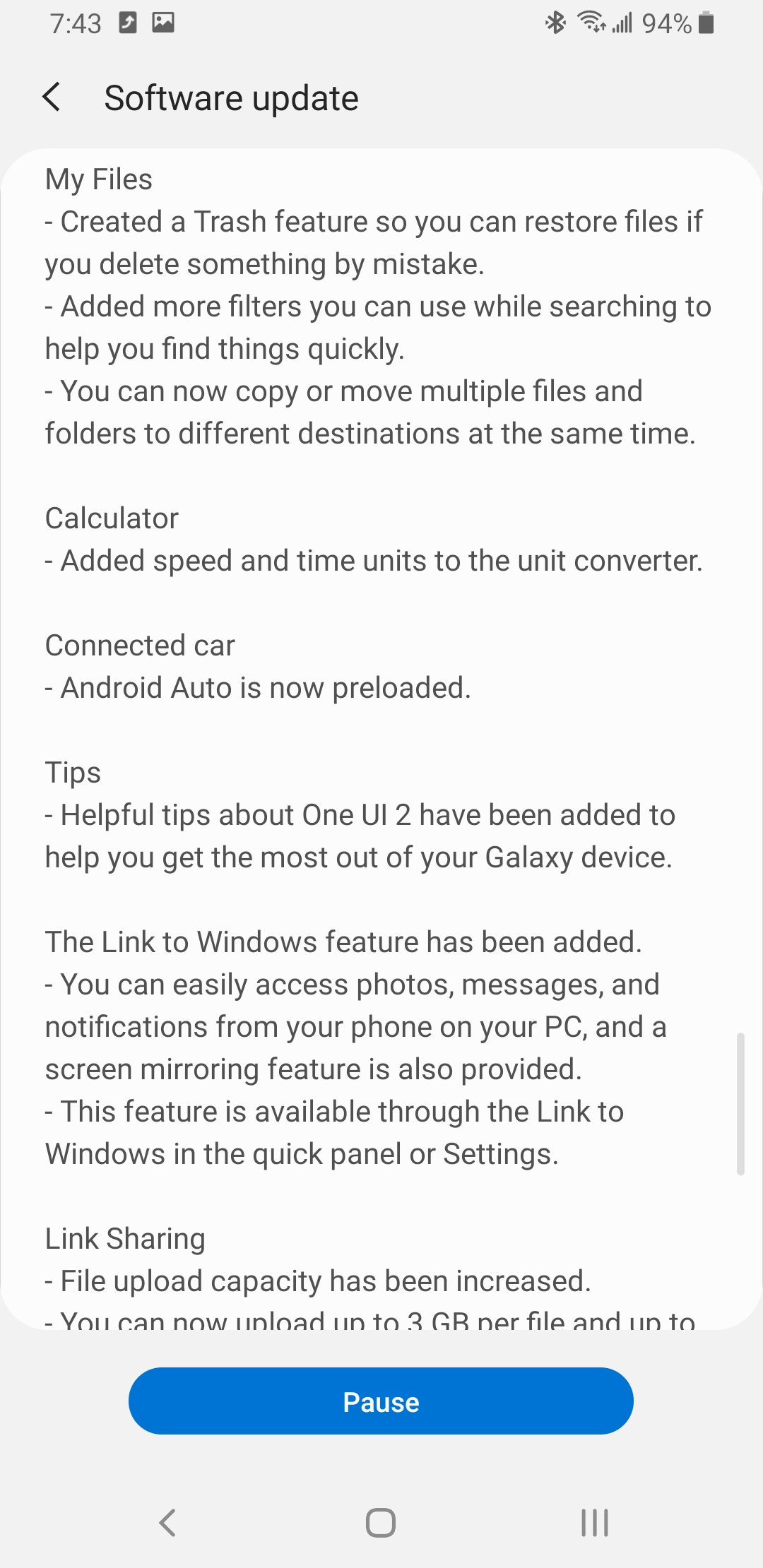Go back from Software update screen
The image size is (763, 1568).
52,97
